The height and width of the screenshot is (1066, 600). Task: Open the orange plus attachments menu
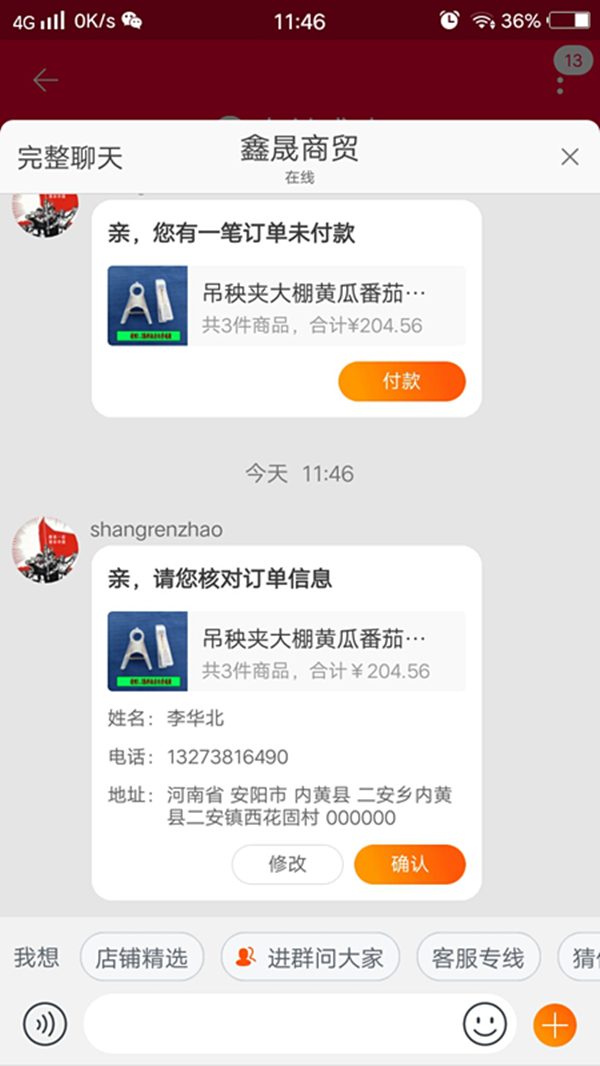[x=555, y=1024]
